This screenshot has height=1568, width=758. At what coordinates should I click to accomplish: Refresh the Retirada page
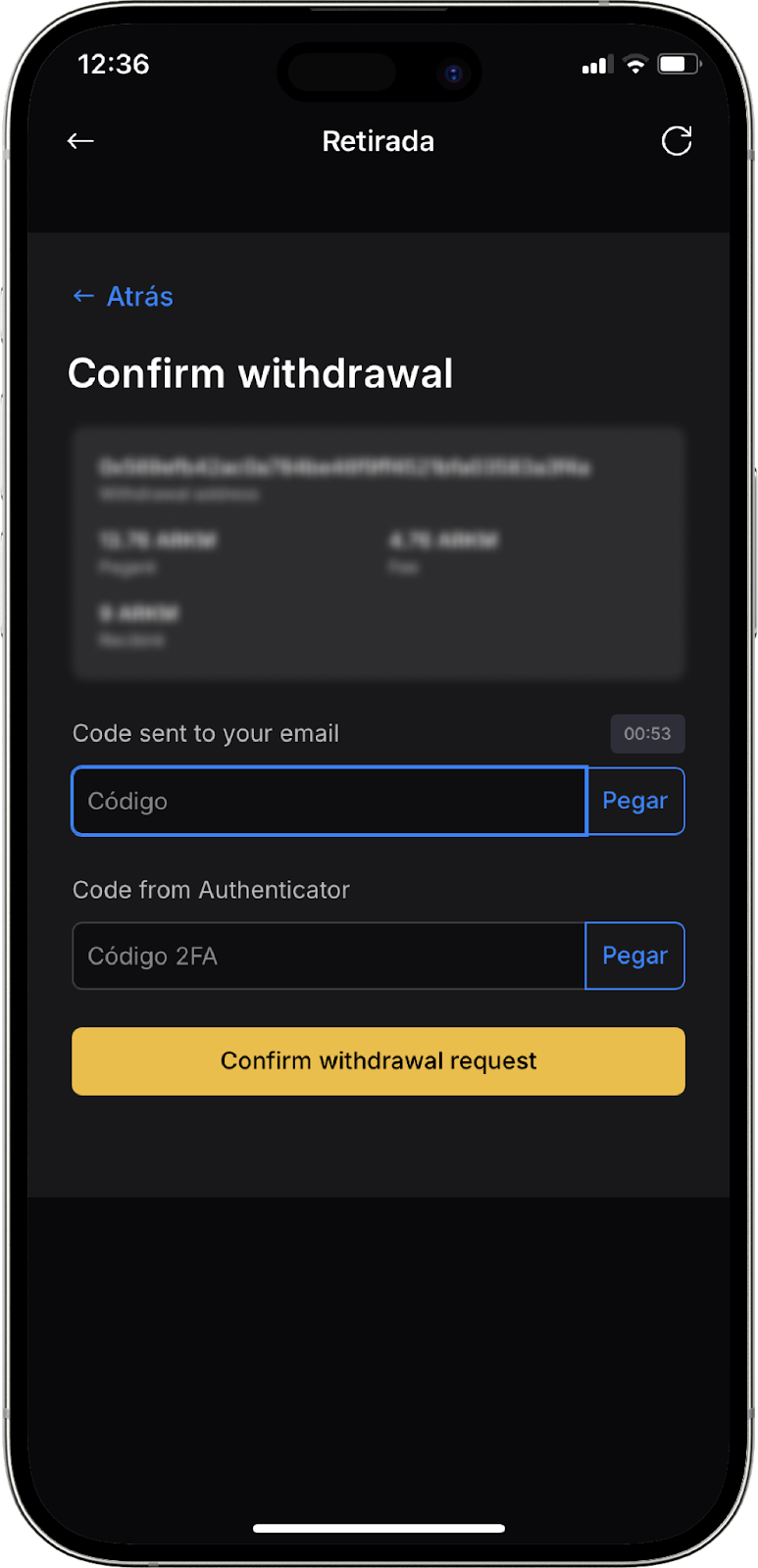(x=677, y=141)
